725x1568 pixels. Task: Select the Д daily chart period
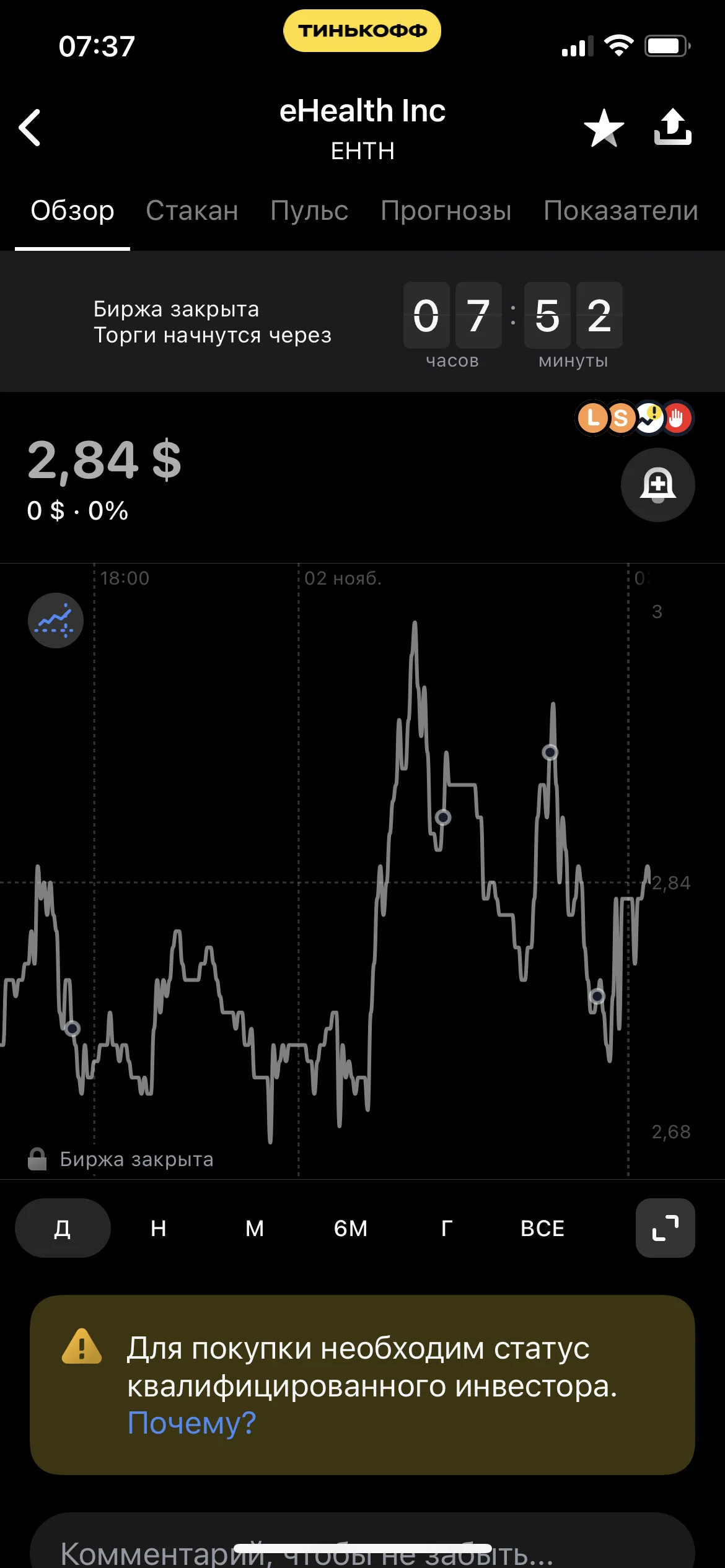[63, 1228]
